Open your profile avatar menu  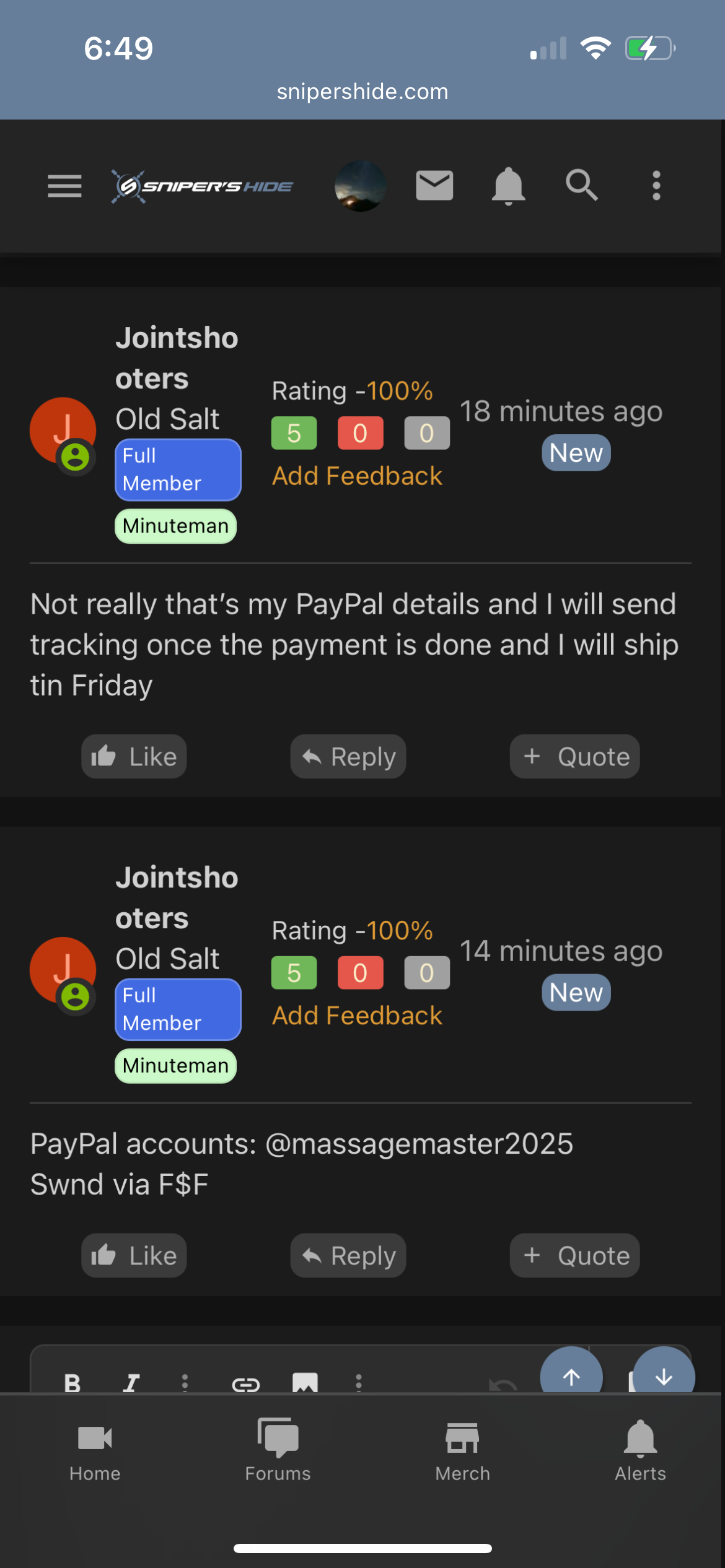(x=361, y=186)
